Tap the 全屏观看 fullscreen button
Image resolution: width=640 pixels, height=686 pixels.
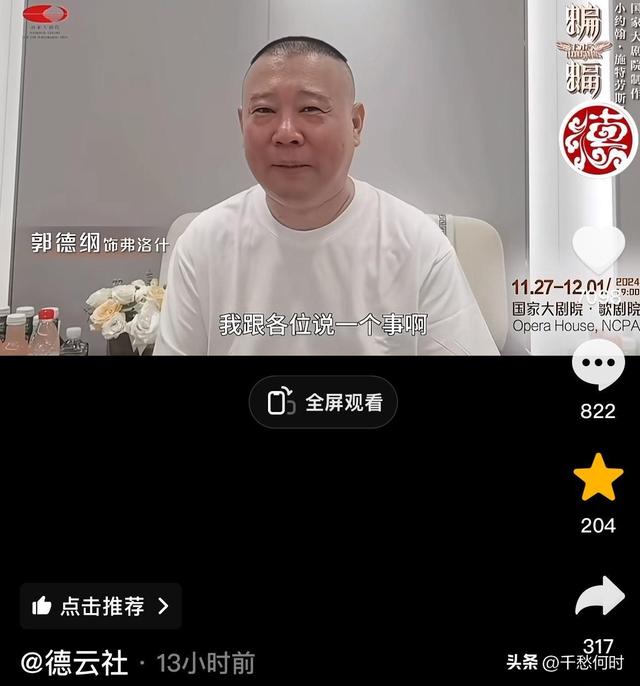point(323,402)
